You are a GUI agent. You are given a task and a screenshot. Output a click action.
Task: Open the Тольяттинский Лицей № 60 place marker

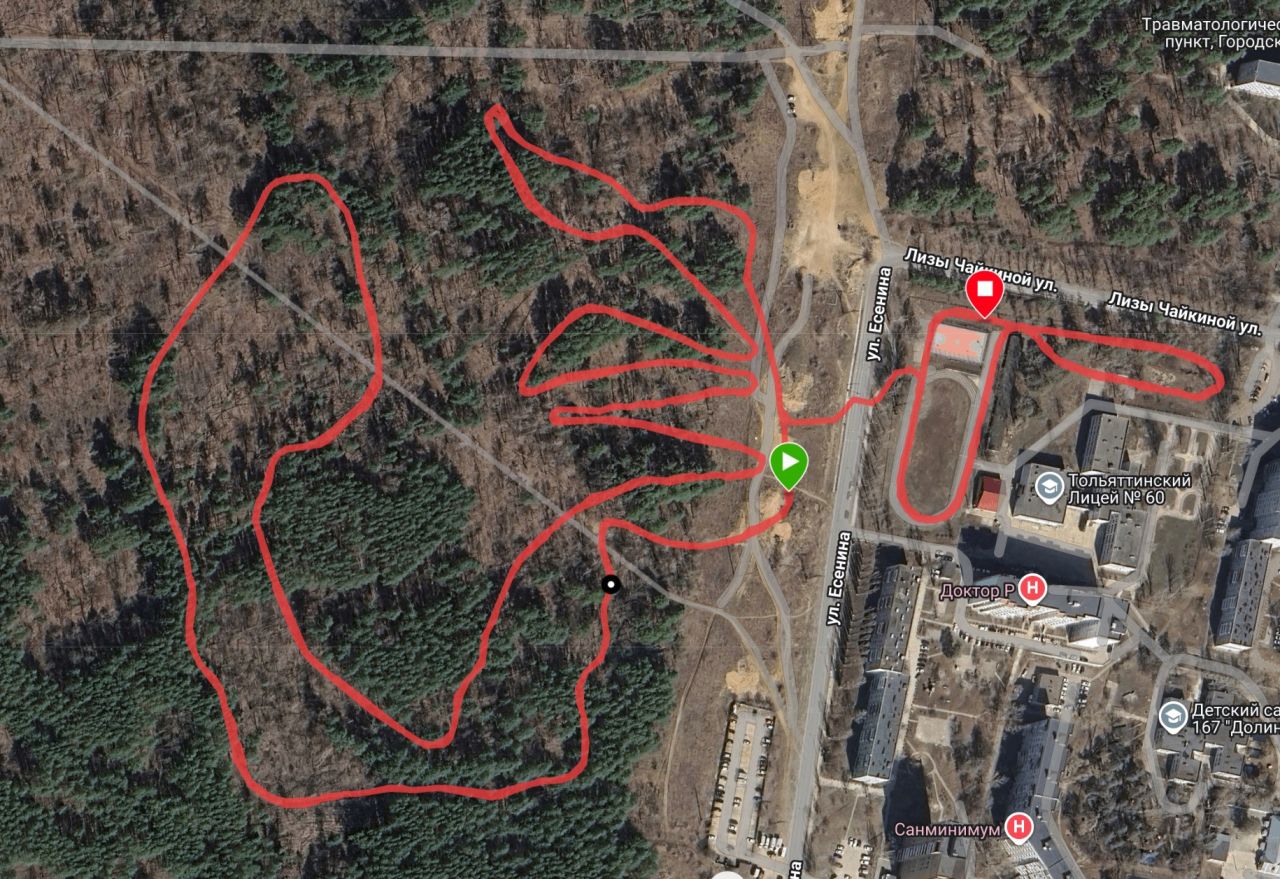[x=1050, y=487]
